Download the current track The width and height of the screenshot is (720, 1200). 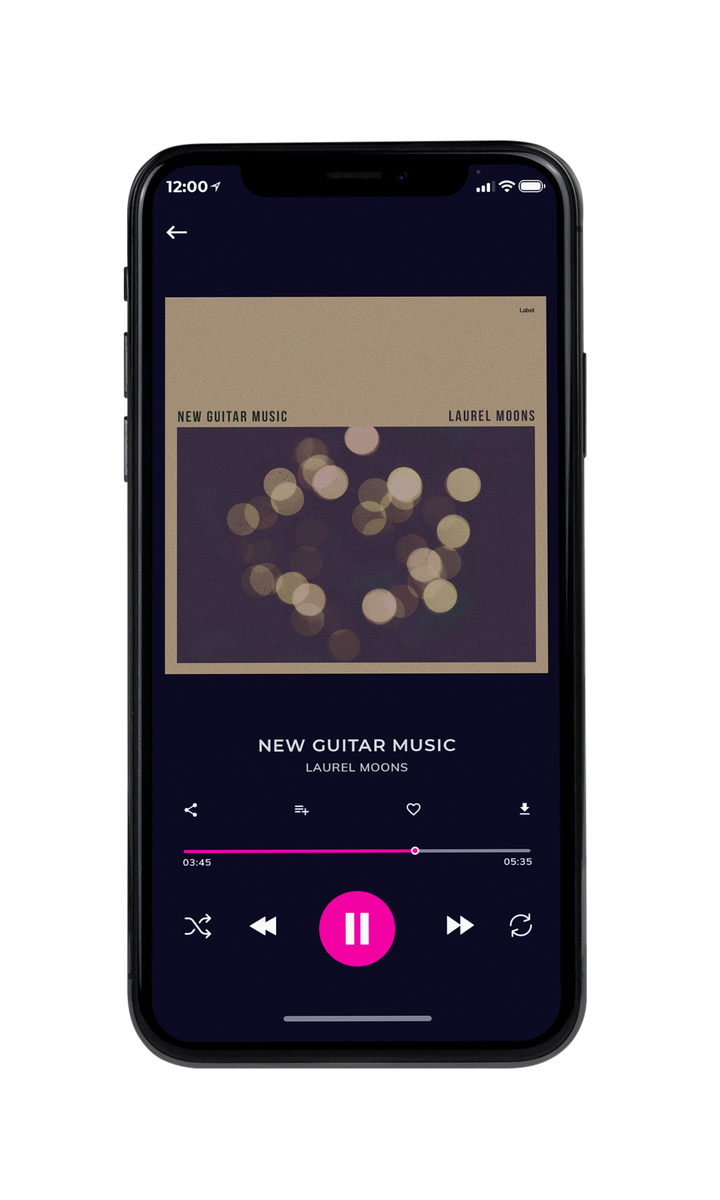point(524,809)
